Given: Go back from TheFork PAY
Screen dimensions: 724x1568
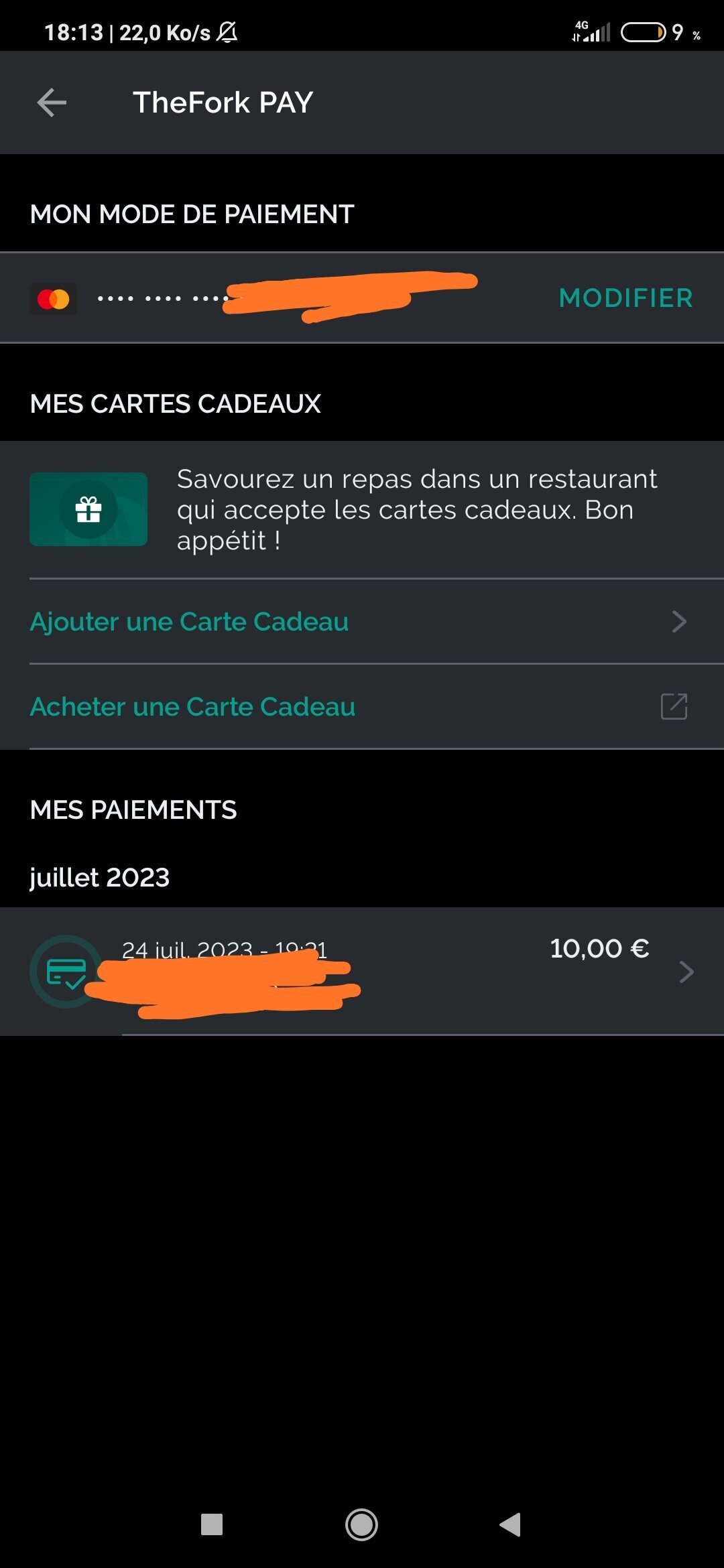Looking at the screenshot, I should click(52, 103).
